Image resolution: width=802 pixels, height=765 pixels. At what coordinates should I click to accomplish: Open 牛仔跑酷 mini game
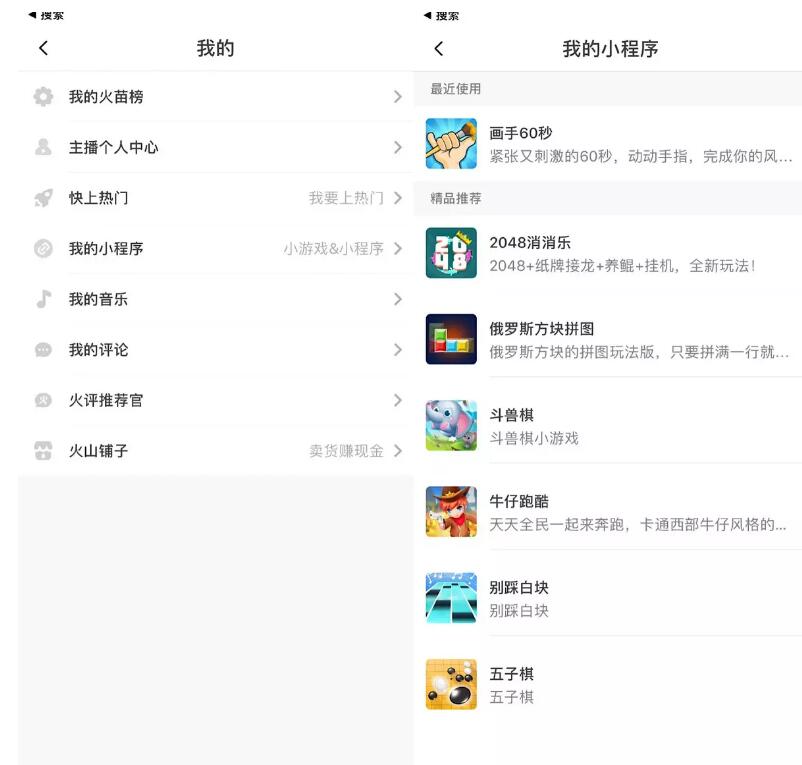[x=610, y=512]
